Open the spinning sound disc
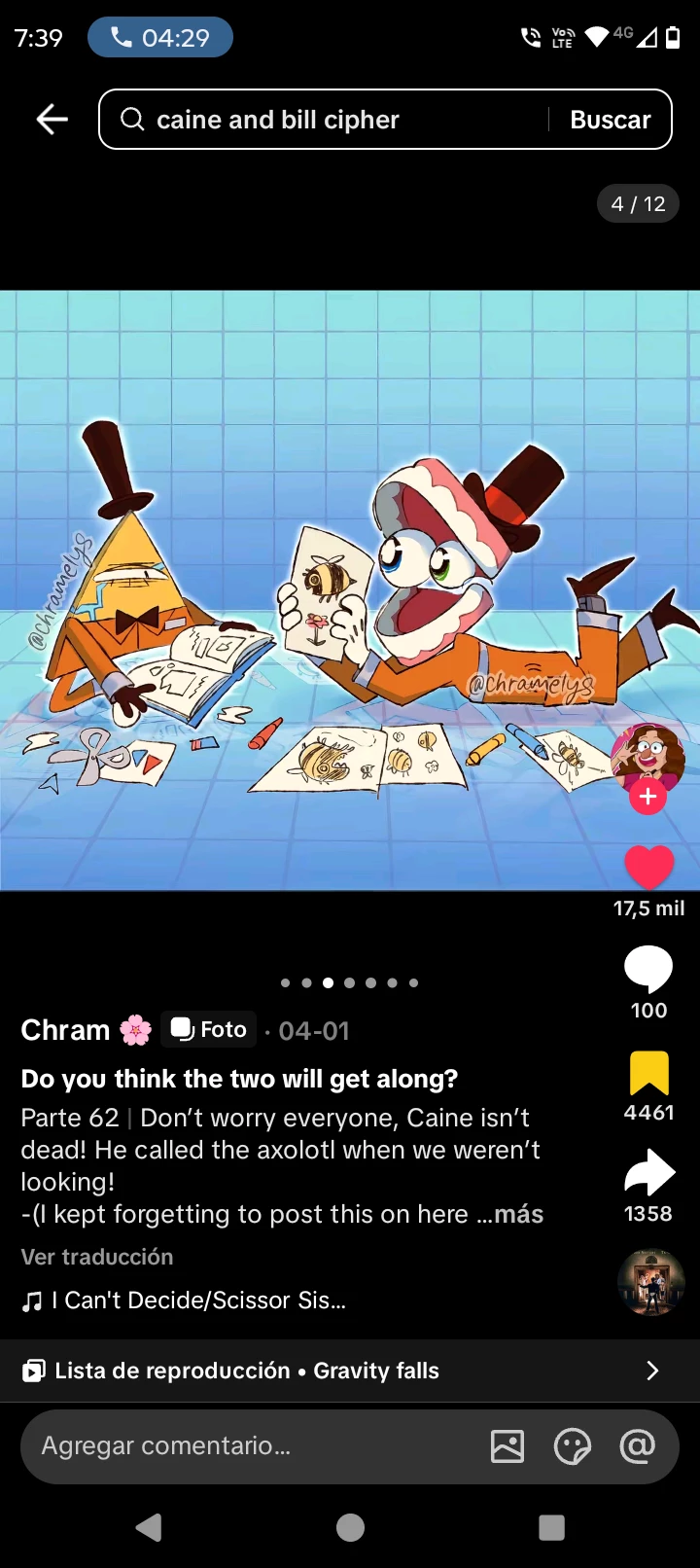The image size is (700, 1568). [650, 1282]
